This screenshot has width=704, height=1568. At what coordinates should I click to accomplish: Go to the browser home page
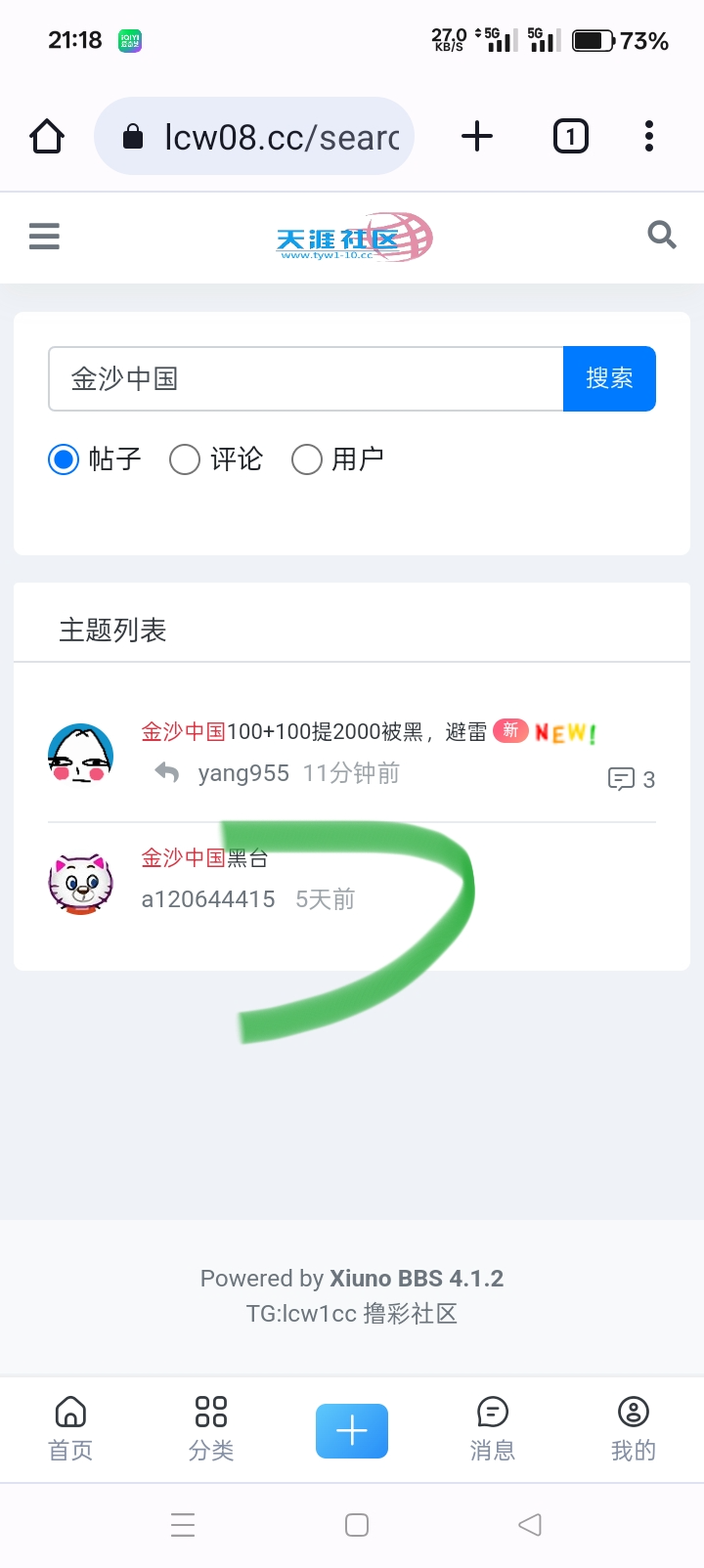coord(47,136)
